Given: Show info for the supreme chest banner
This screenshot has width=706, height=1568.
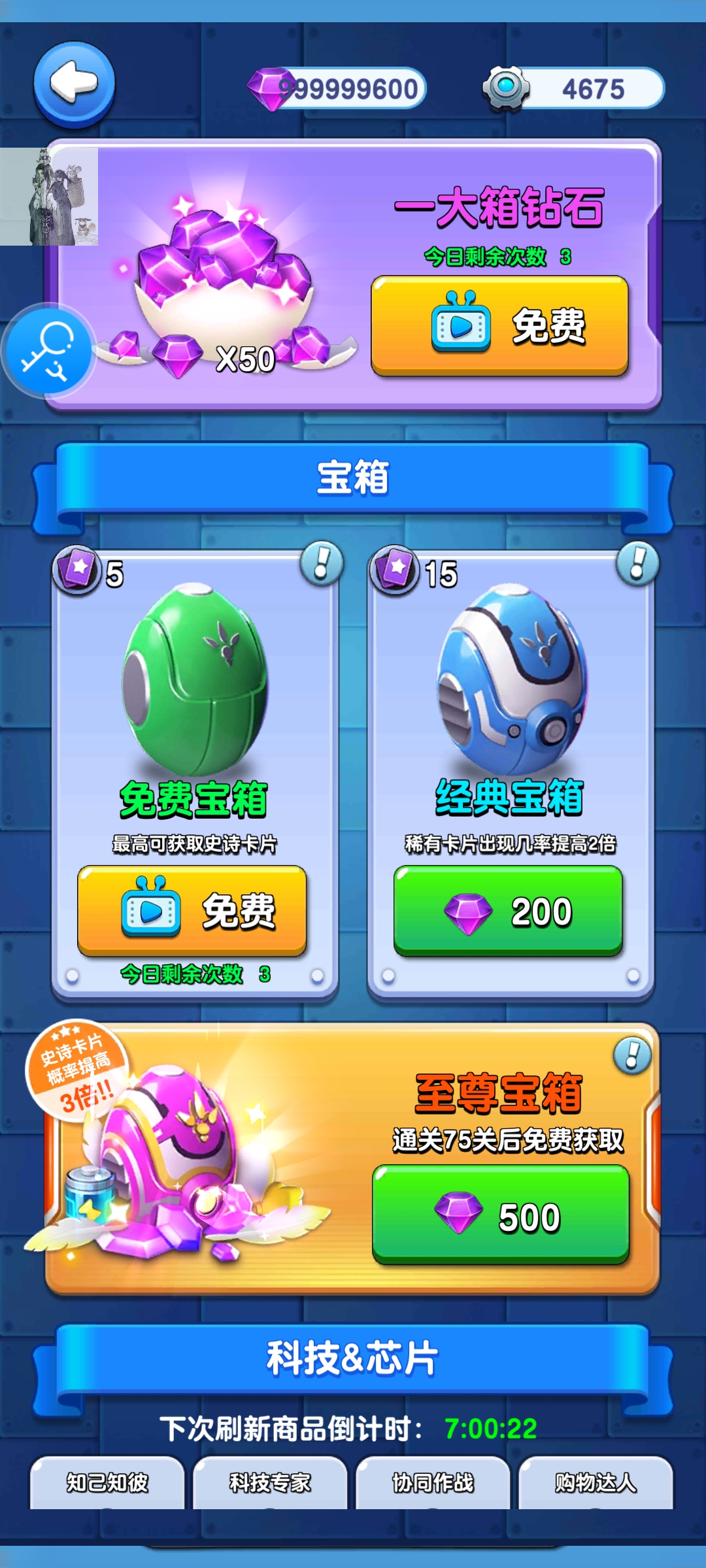Looking at the screenshot, I should coord(632,1055).
